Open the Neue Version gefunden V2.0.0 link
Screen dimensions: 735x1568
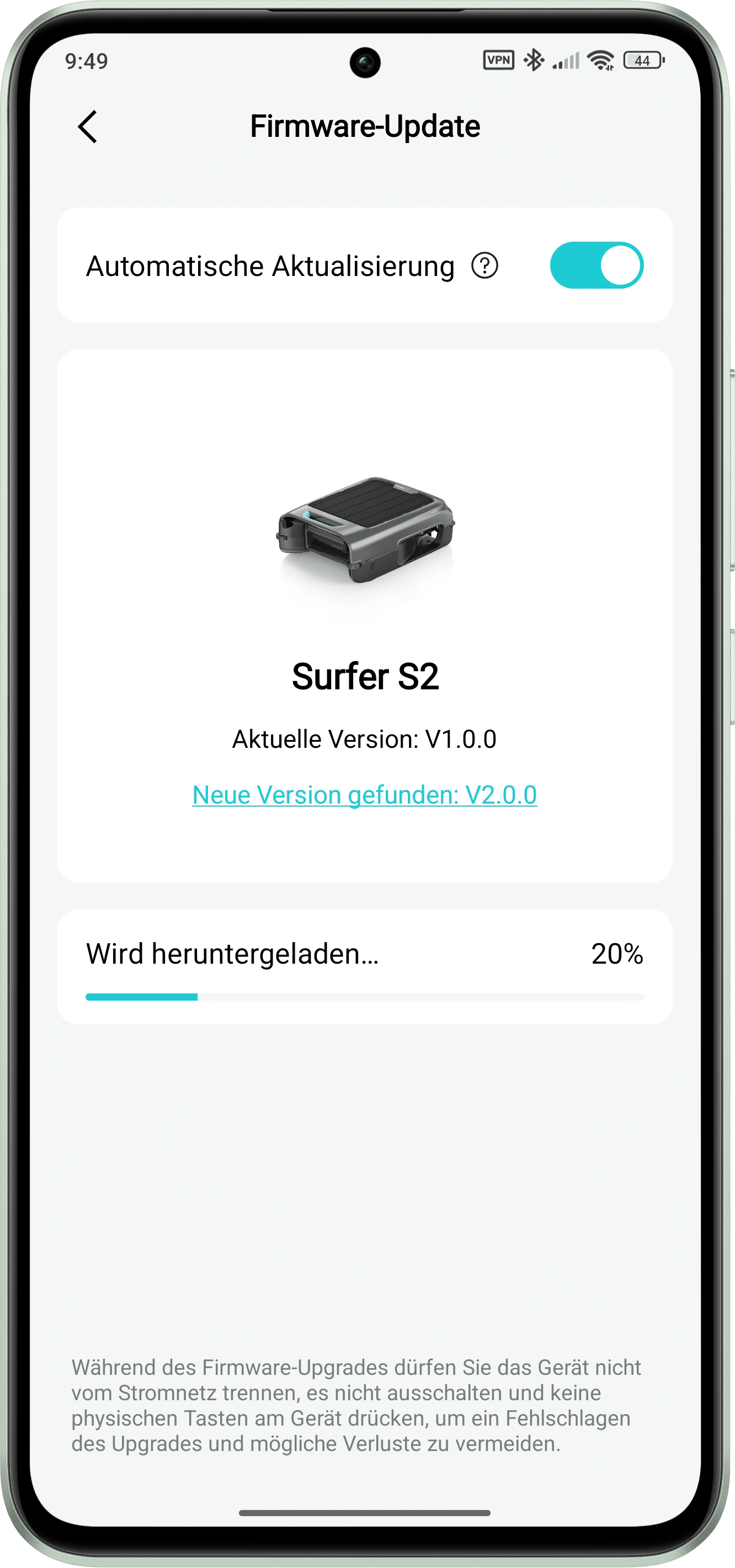(x=364, y=795)
